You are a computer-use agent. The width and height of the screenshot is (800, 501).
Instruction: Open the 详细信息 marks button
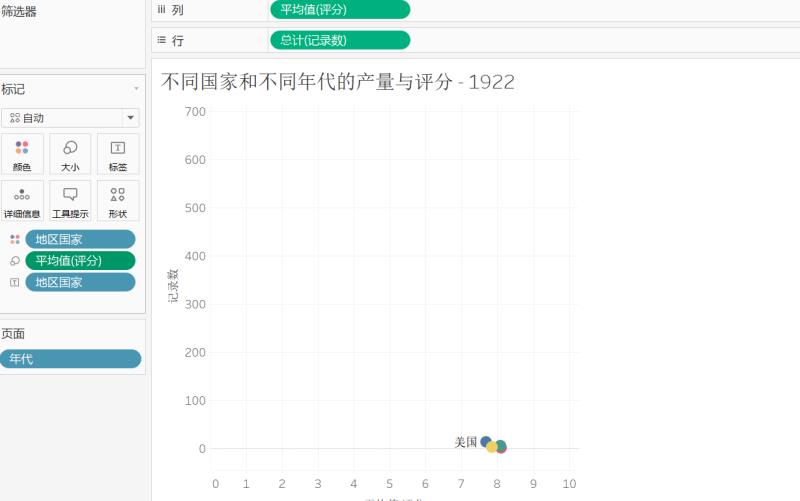pyautogui.click(x=22, y=201)
